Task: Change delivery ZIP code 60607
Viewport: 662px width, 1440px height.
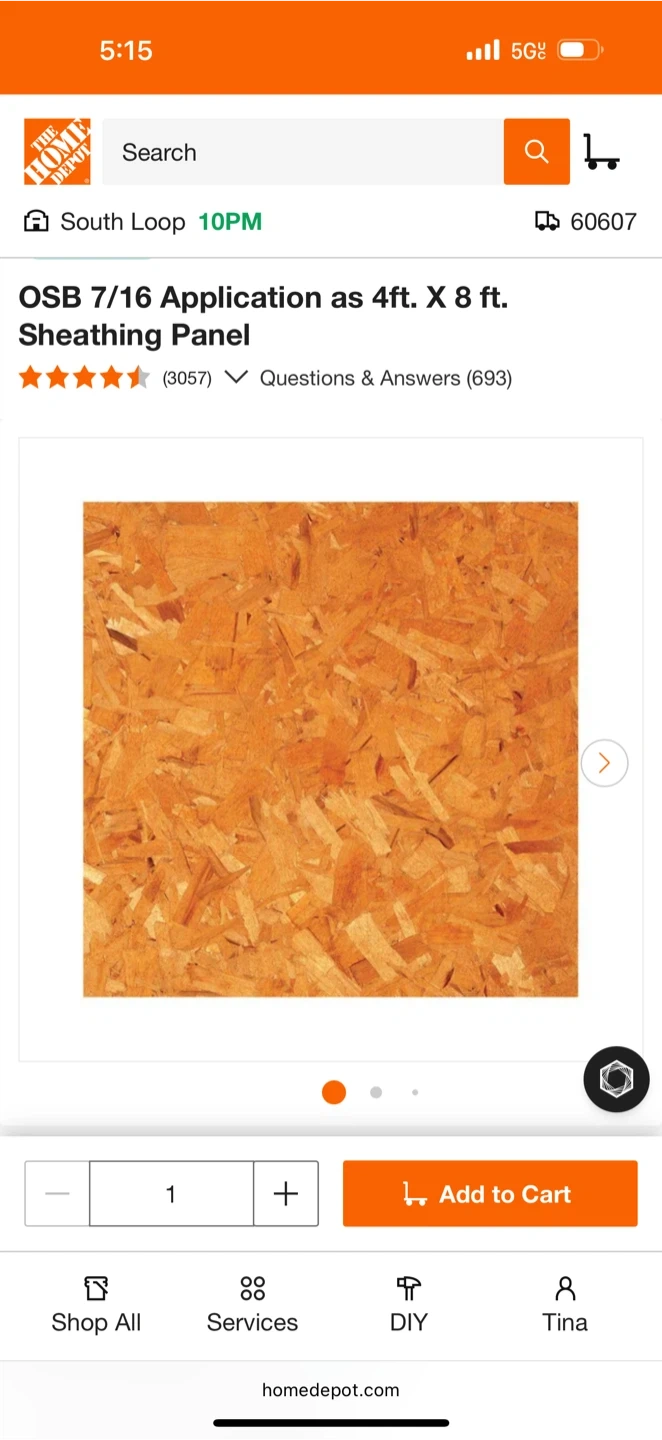Action: point(586,221)
